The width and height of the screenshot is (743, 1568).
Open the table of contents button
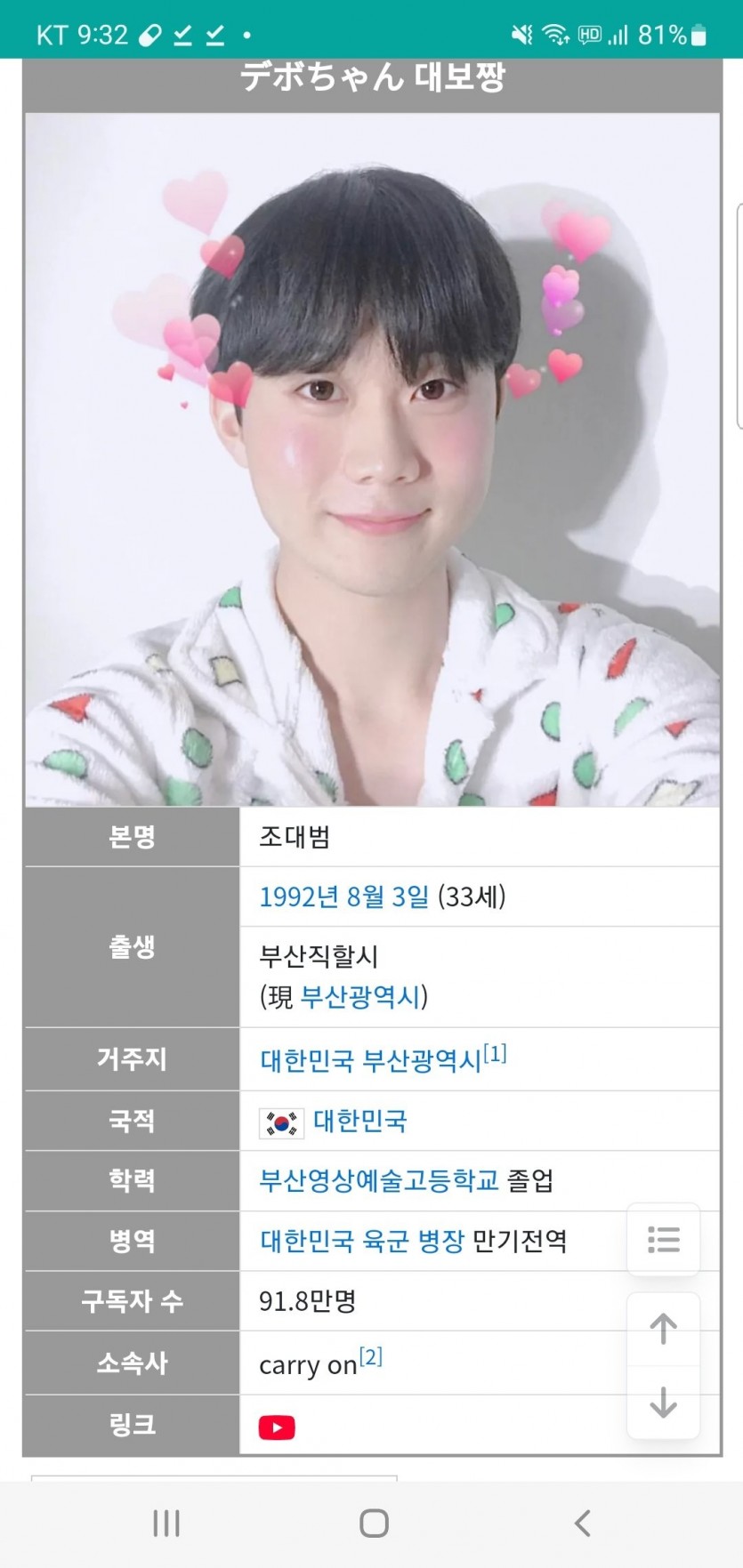coord(663,1240)
